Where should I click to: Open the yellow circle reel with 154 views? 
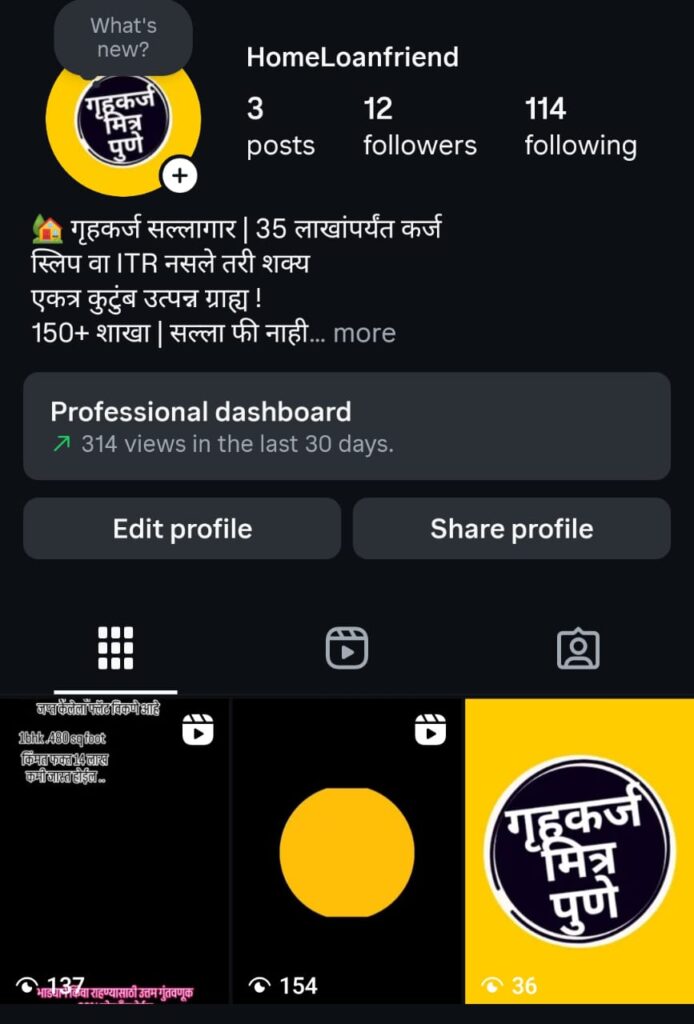(x=346, y=850)
